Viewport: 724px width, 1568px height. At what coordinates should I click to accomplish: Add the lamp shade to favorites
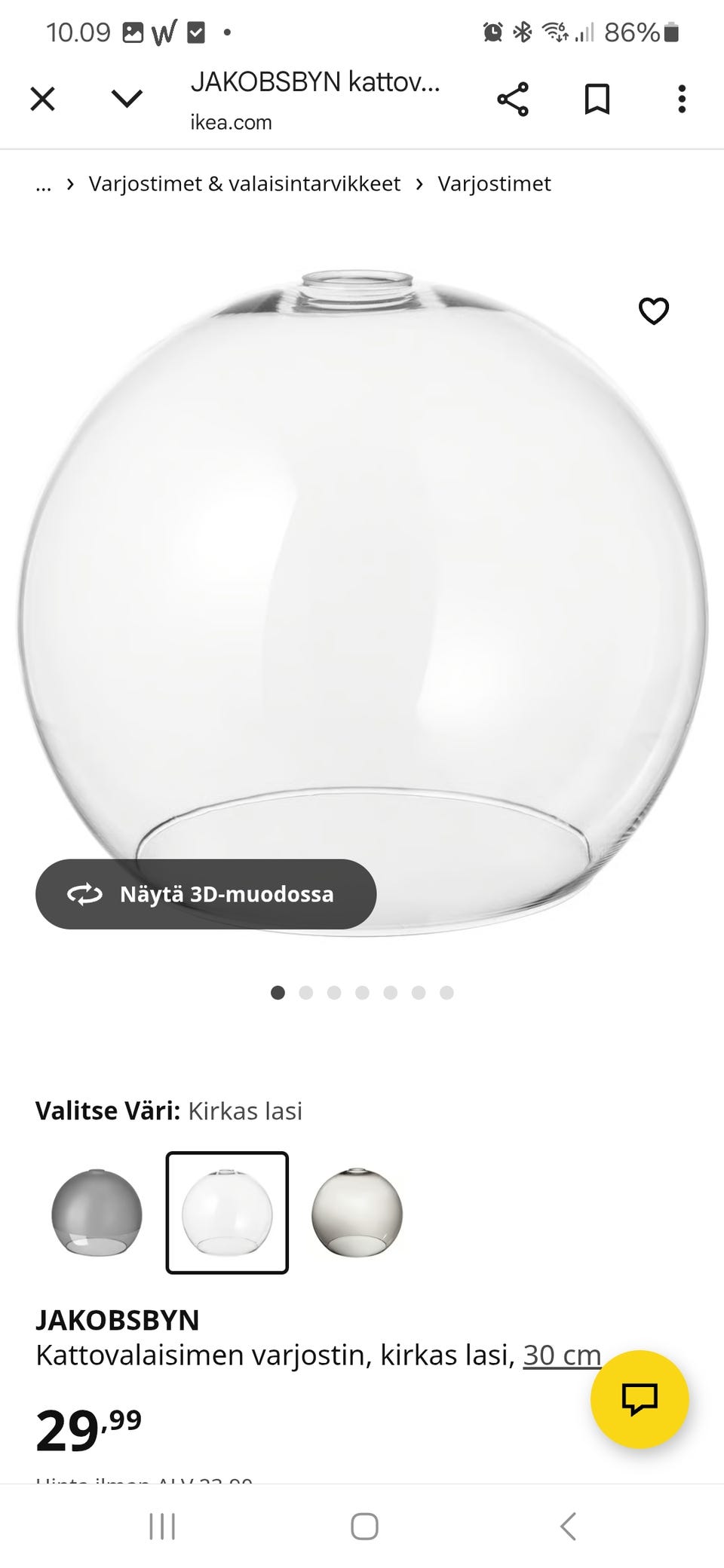(x=653, y=311)
